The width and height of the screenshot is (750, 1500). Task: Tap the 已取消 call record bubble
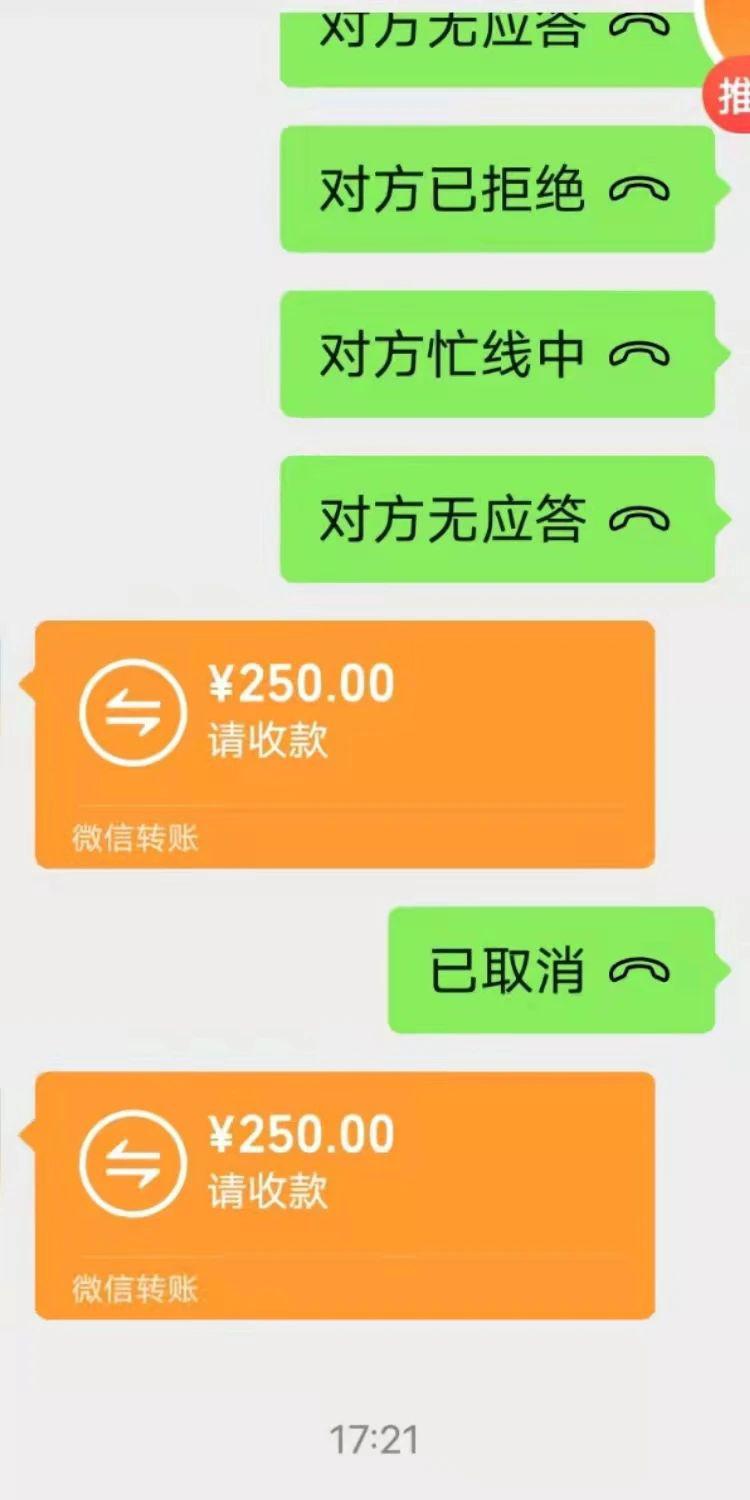point(551,970)
